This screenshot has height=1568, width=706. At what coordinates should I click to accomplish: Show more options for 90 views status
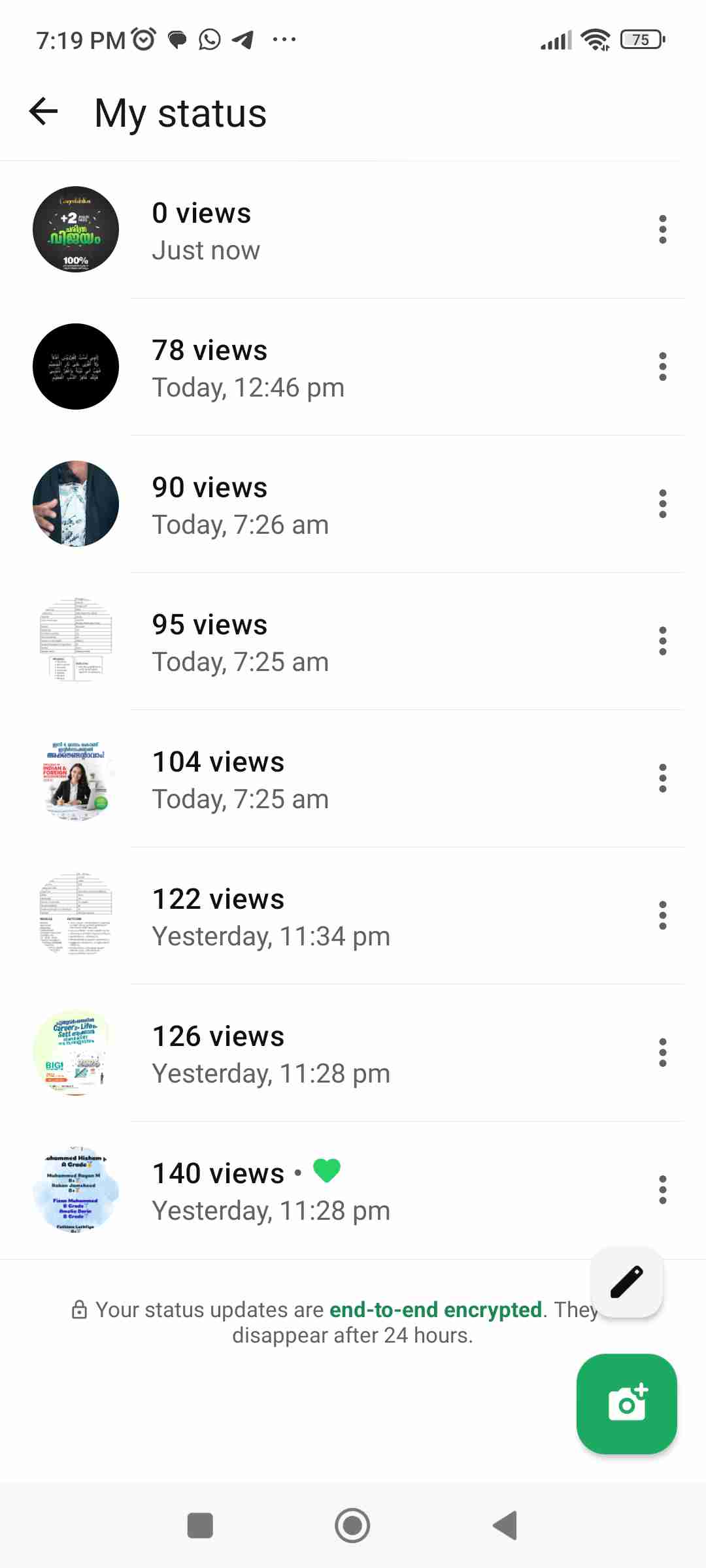coord(662,504)
